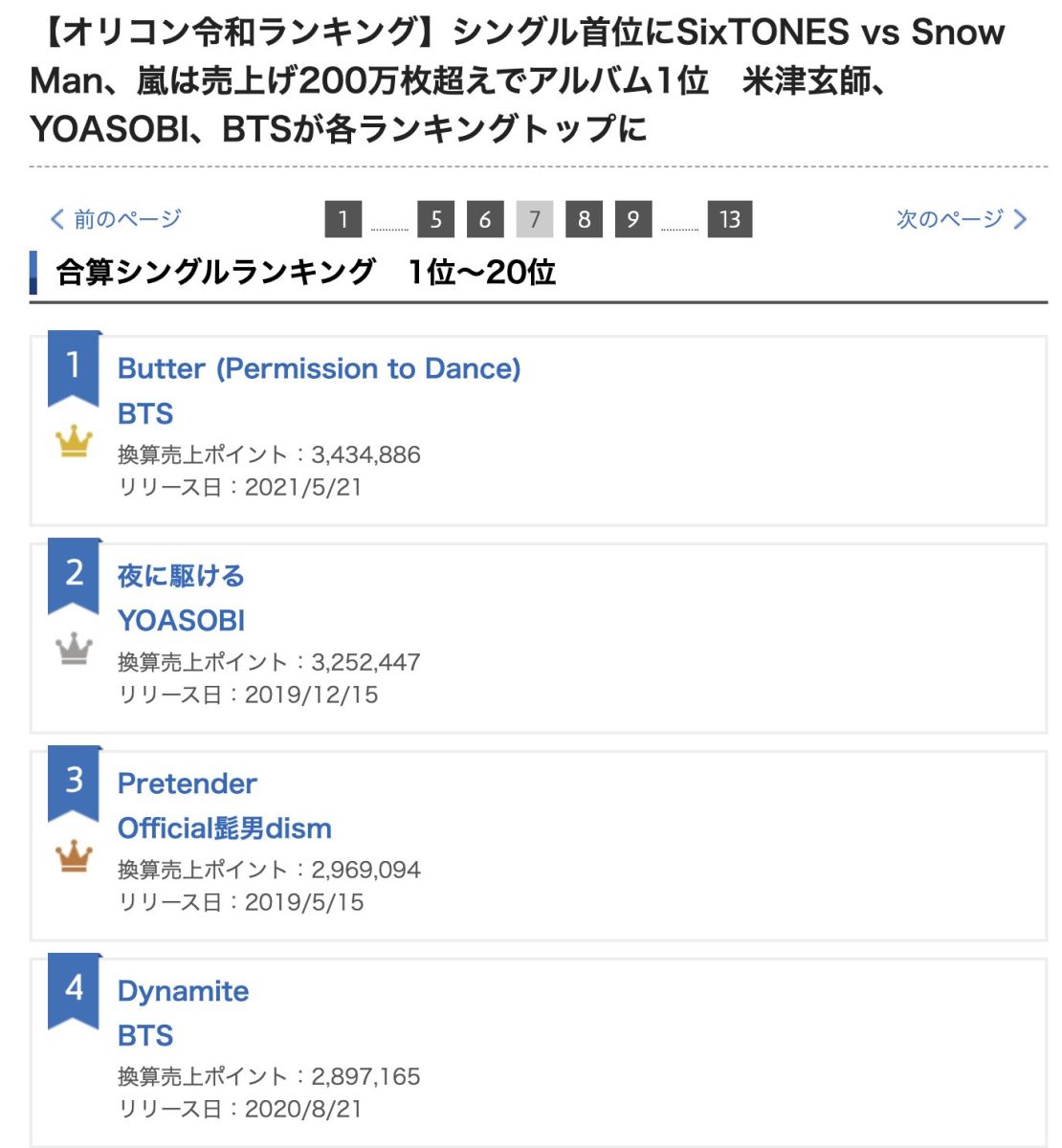This screenshot has width=1062, height=1148.
Task: Jump to page 13
Action: (729, 220)
